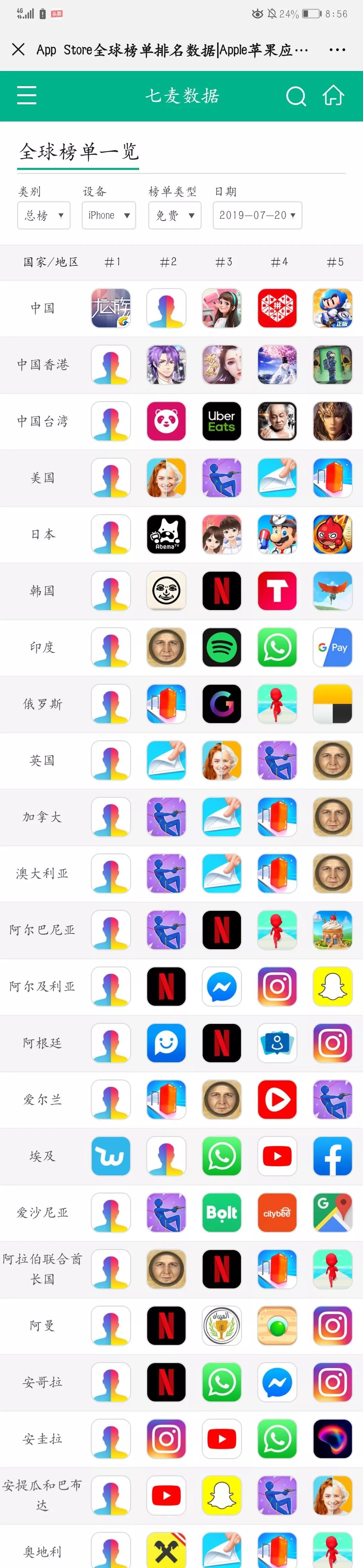
Task: Open Netflix in the 韩国 row
Action: point(221,591)
